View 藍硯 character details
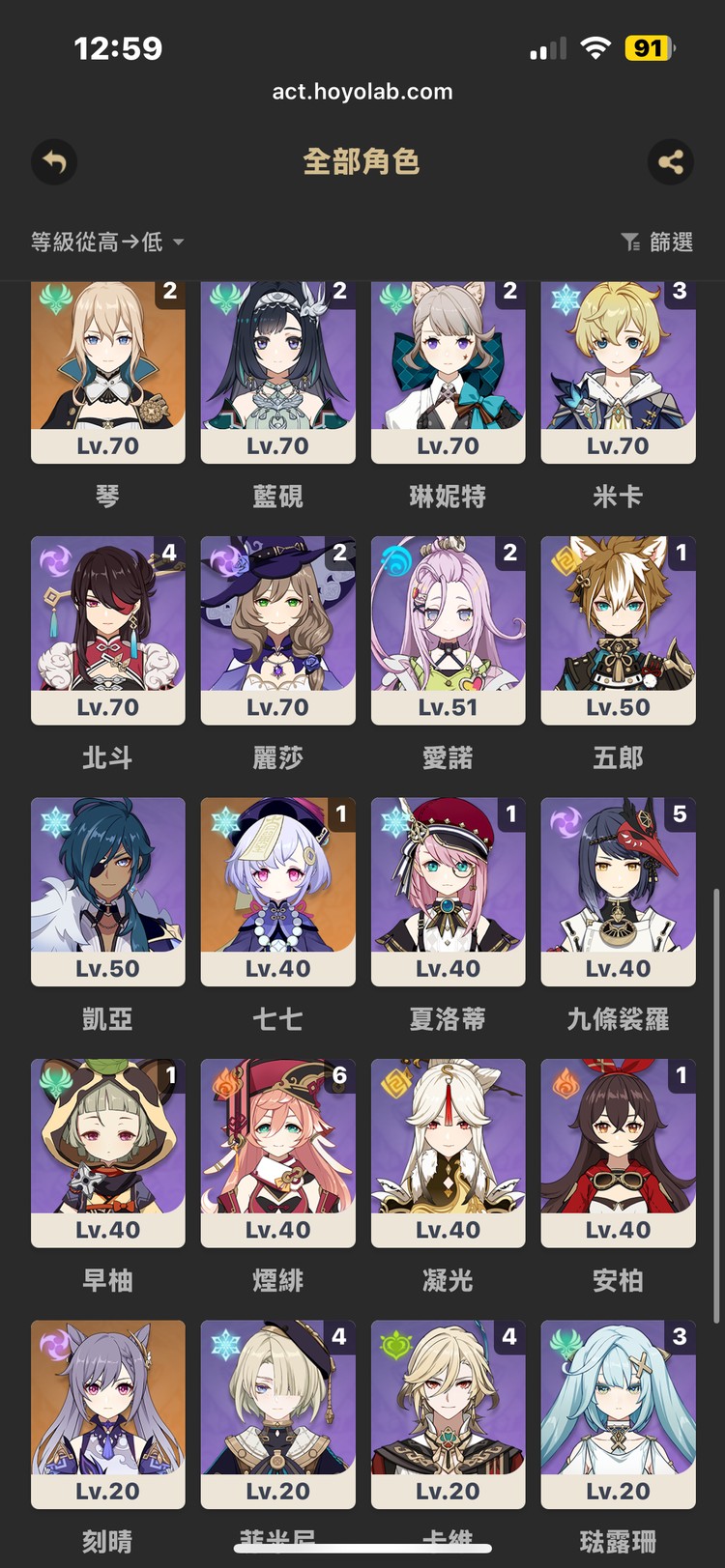 tap(277, 372)
